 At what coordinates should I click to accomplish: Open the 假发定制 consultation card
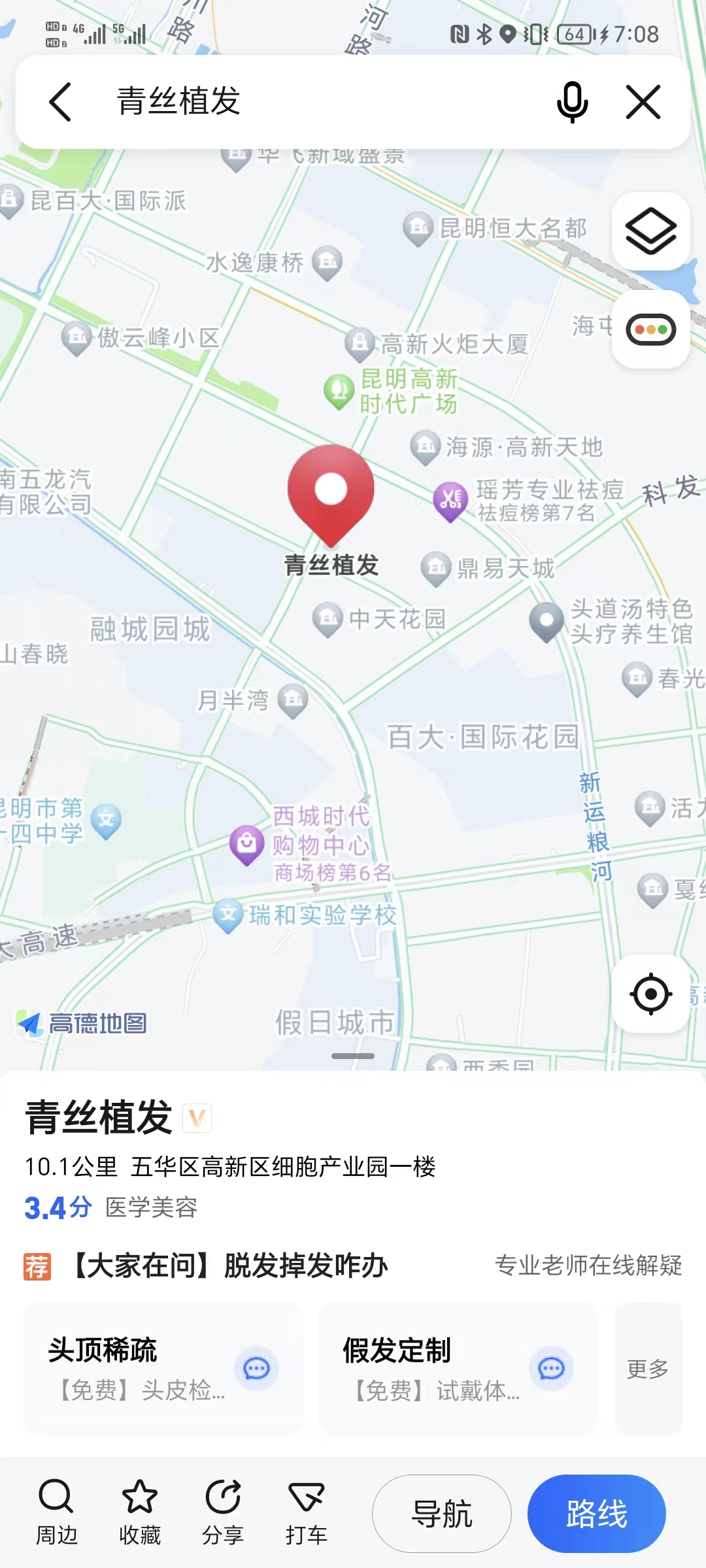click(x=458, y=1368)
